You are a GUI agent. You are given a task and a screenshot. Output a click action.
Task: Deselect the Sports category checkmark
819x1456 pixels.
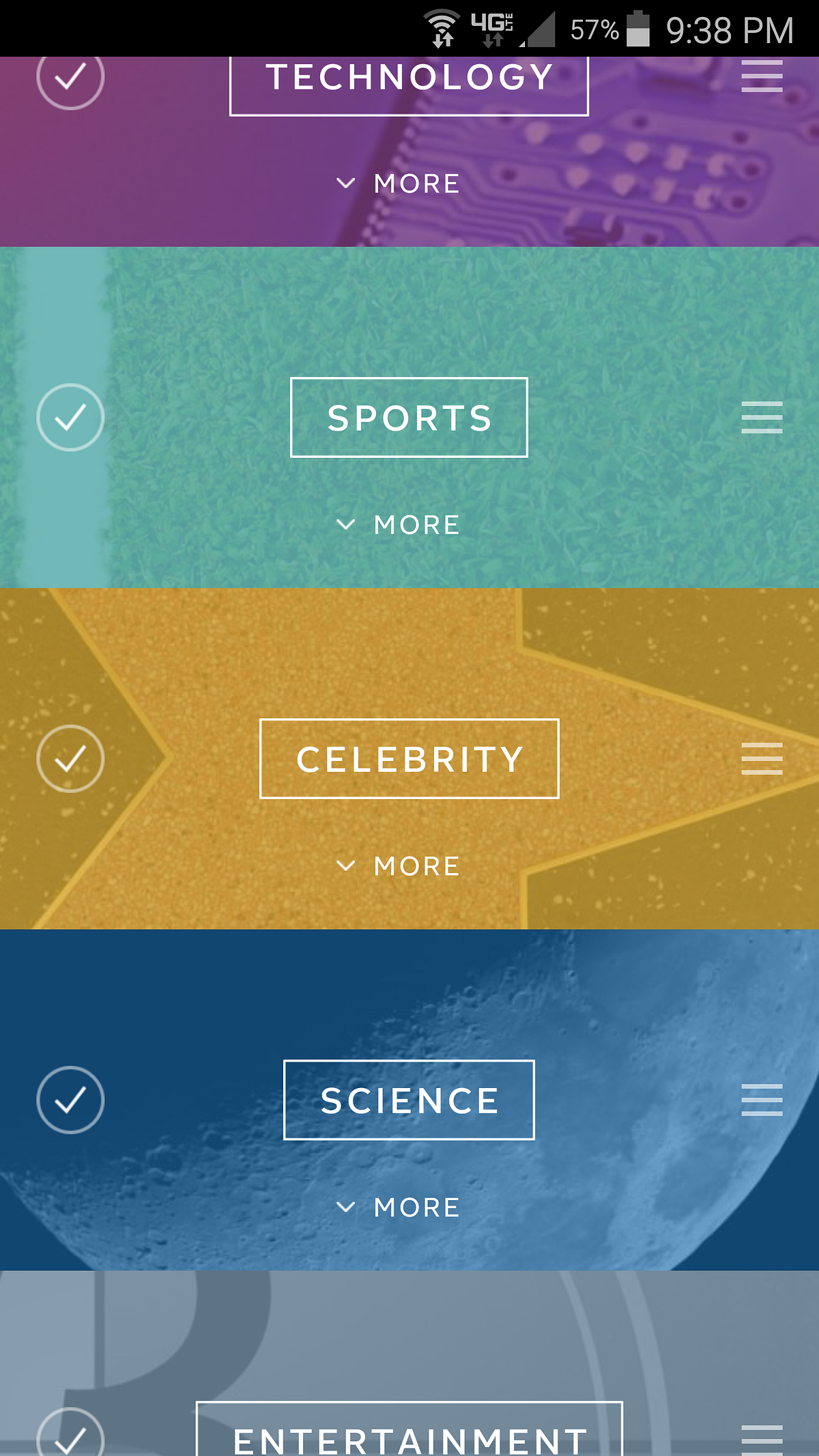coord(70,417)
